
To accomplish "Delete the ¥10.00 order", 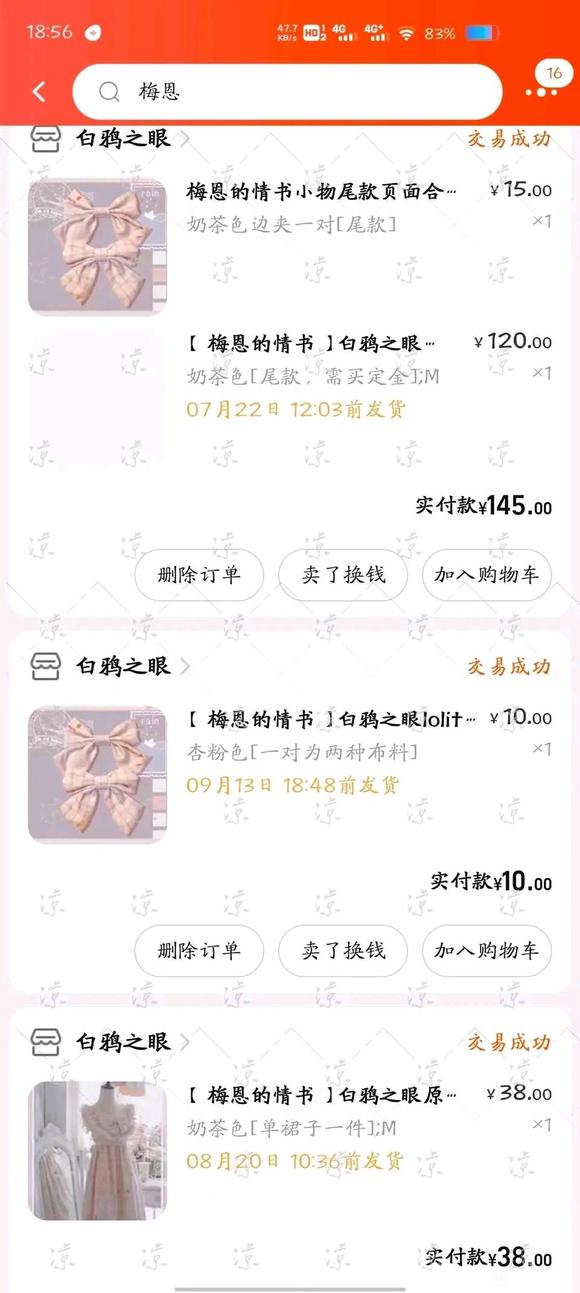I will (x=199, y=950).
